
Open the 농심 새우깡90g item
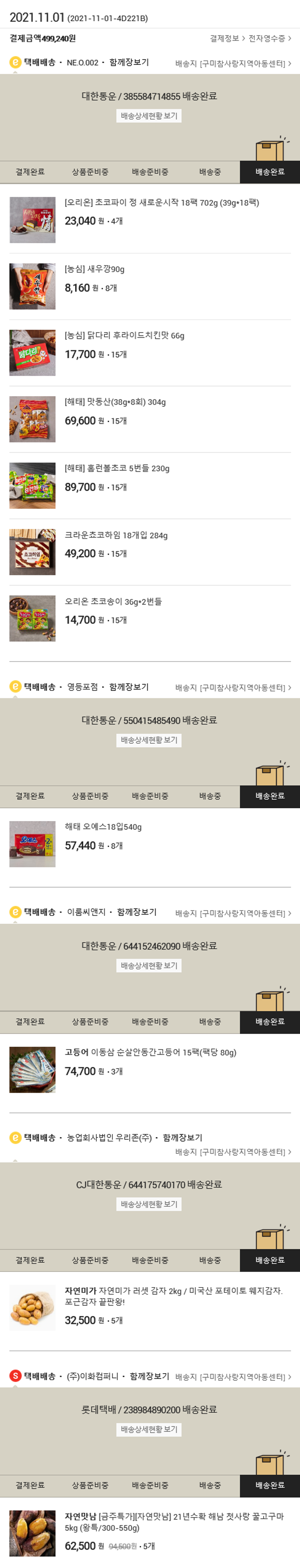(94, 269)
